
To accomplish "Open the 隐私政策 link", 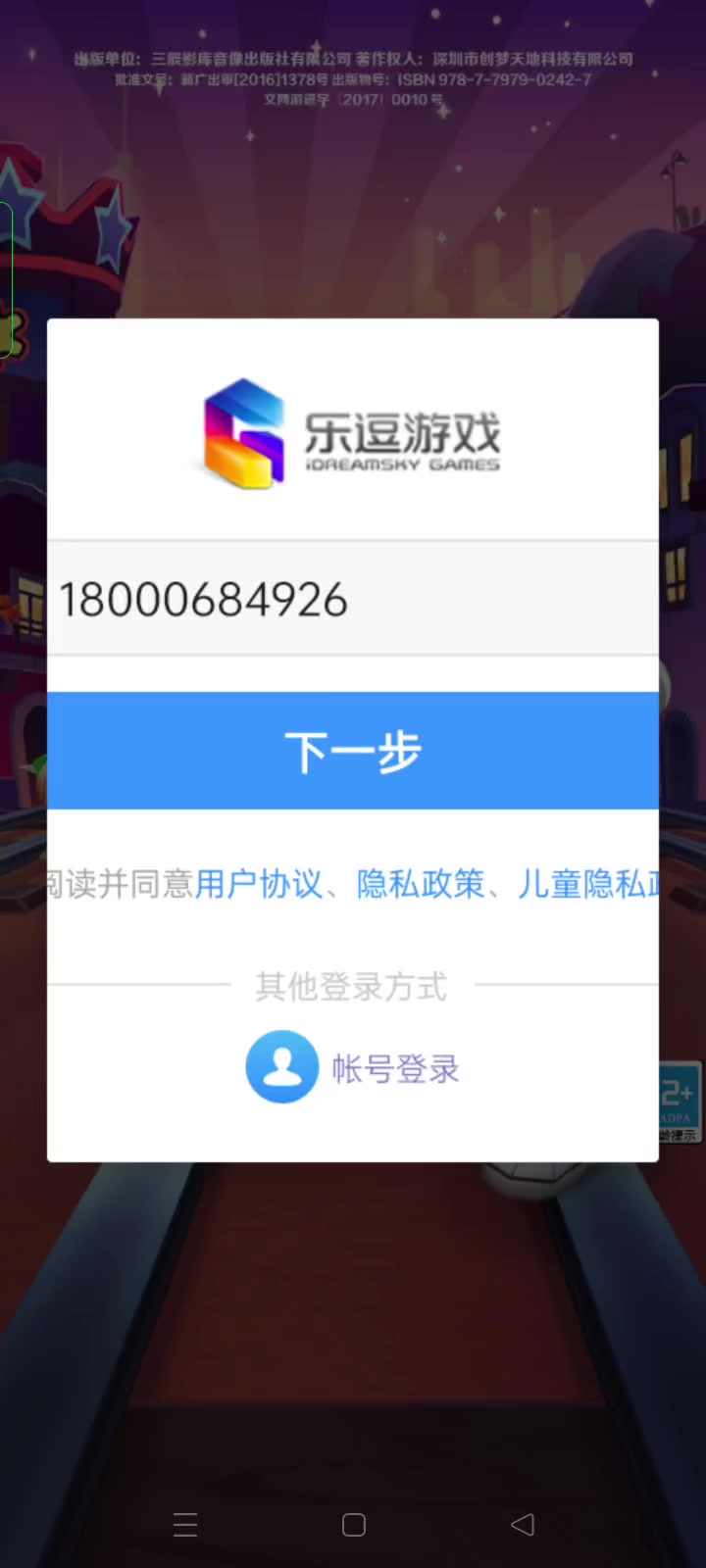I will tap(420, 884).
